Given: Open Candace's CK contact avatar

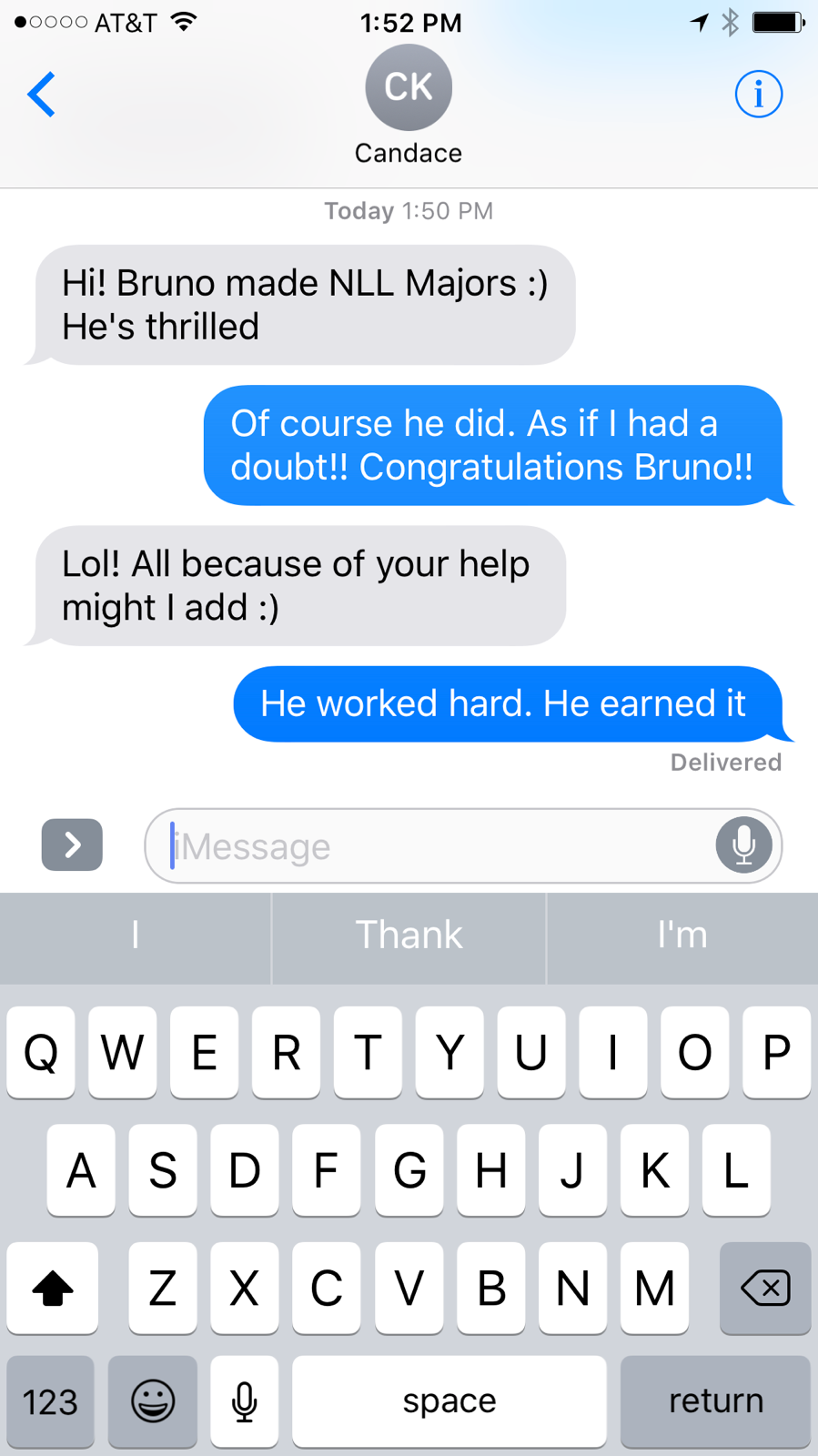Looking at the screenshot, I should tap(409, 87).
